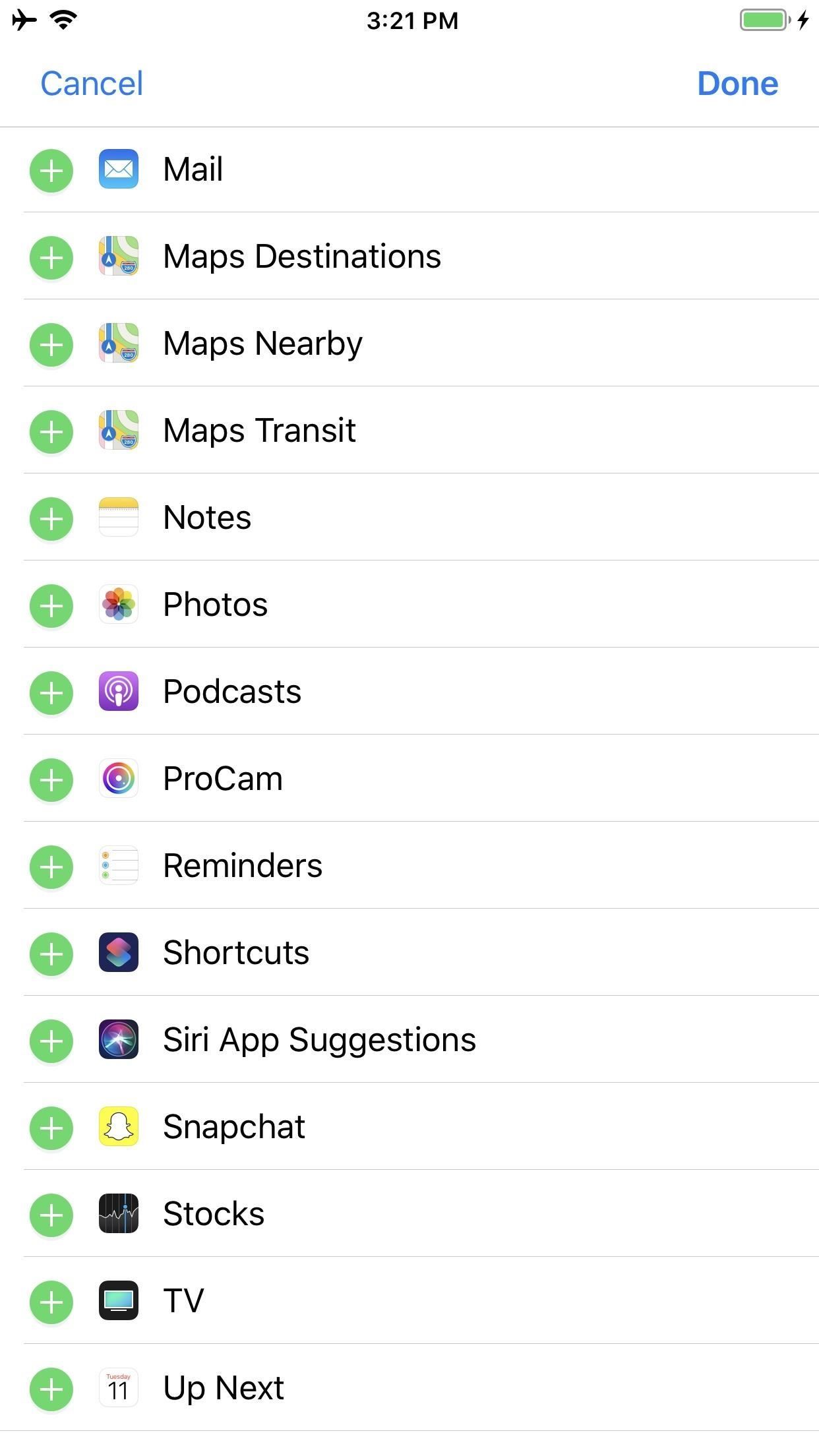This screenshot has width=819, height=1456.
Task: Cancel widget editing
Action: tap(92, 84)
